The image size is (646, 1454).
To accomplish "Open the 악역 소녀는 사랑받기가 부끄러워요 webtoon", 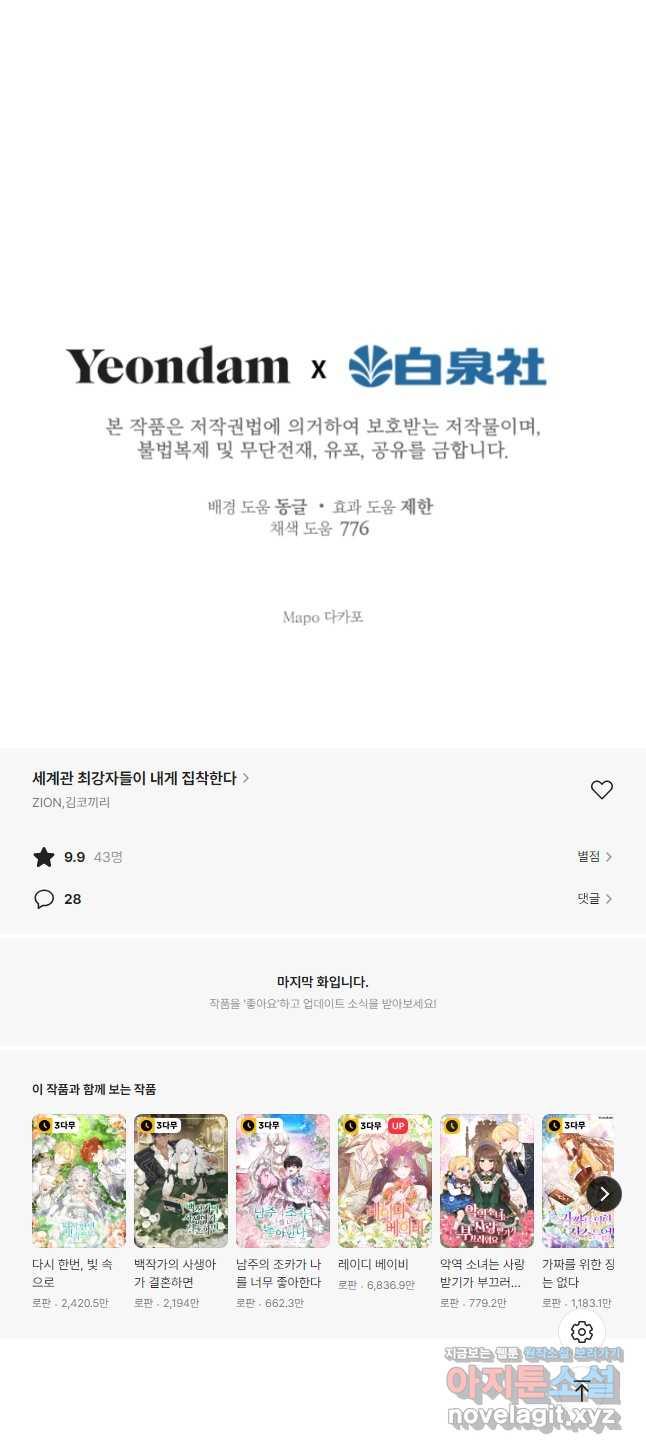I will (487, 1181).
